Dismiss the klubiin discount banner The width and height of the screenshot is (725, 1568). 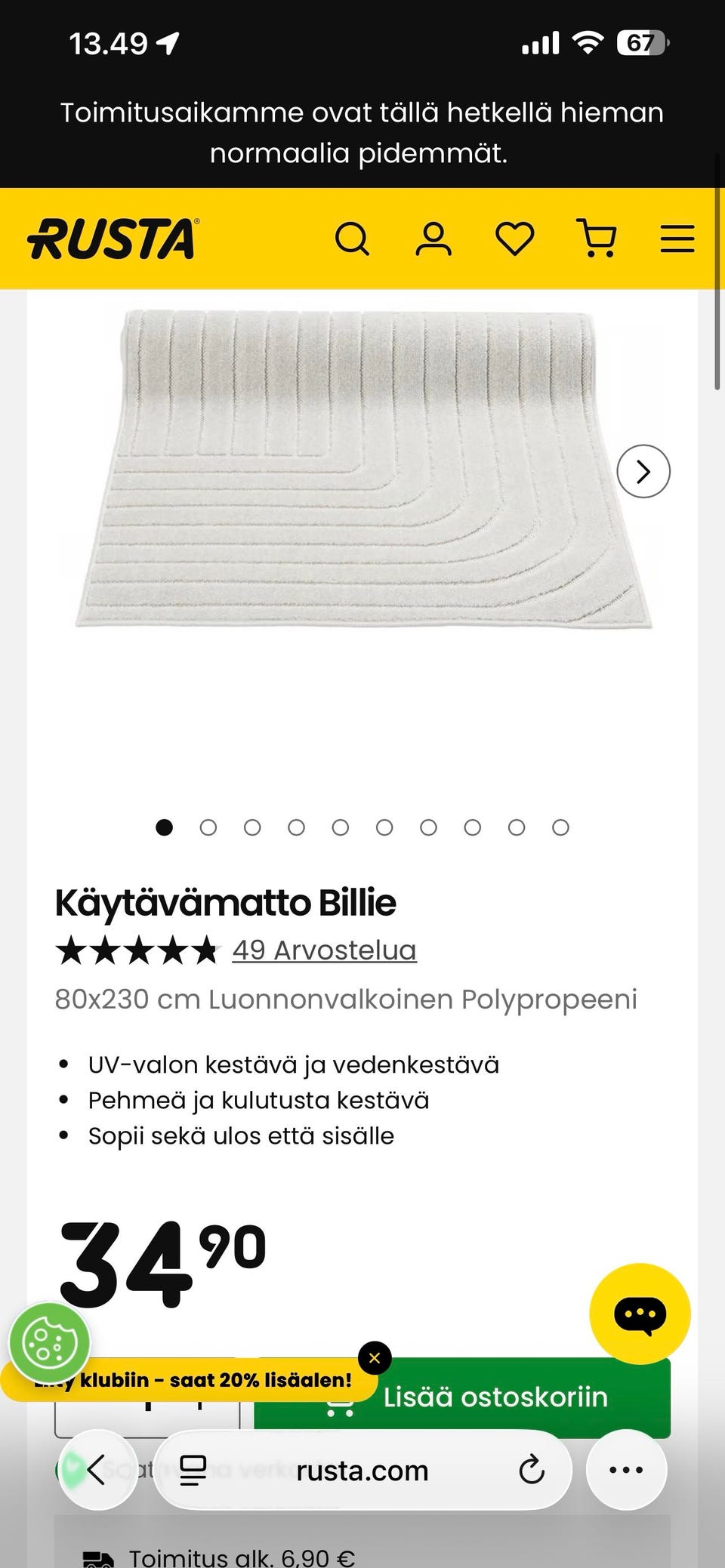375,1358
